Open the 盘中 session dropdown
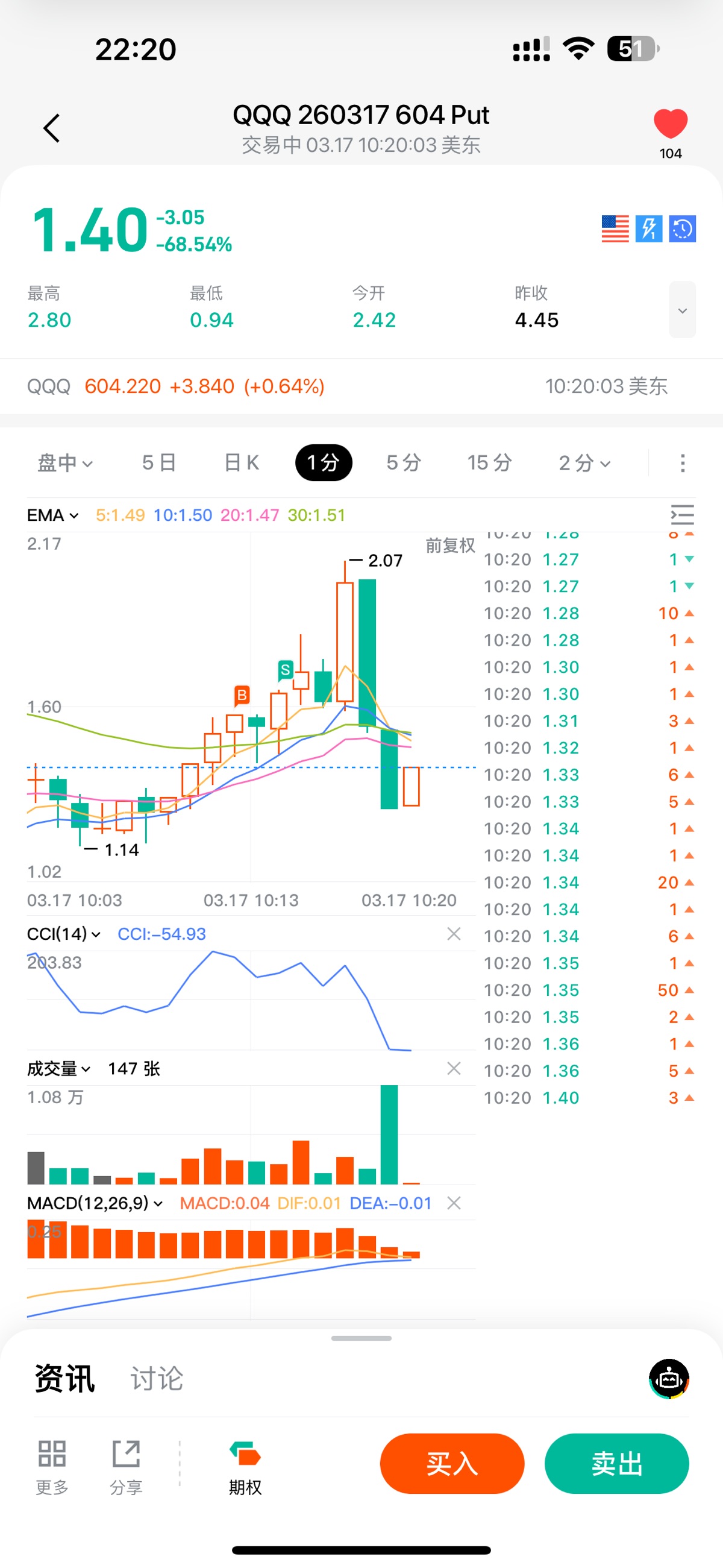Image resolution: width=723 pixels, height=1568 pixels. click(x=65, y=463)
